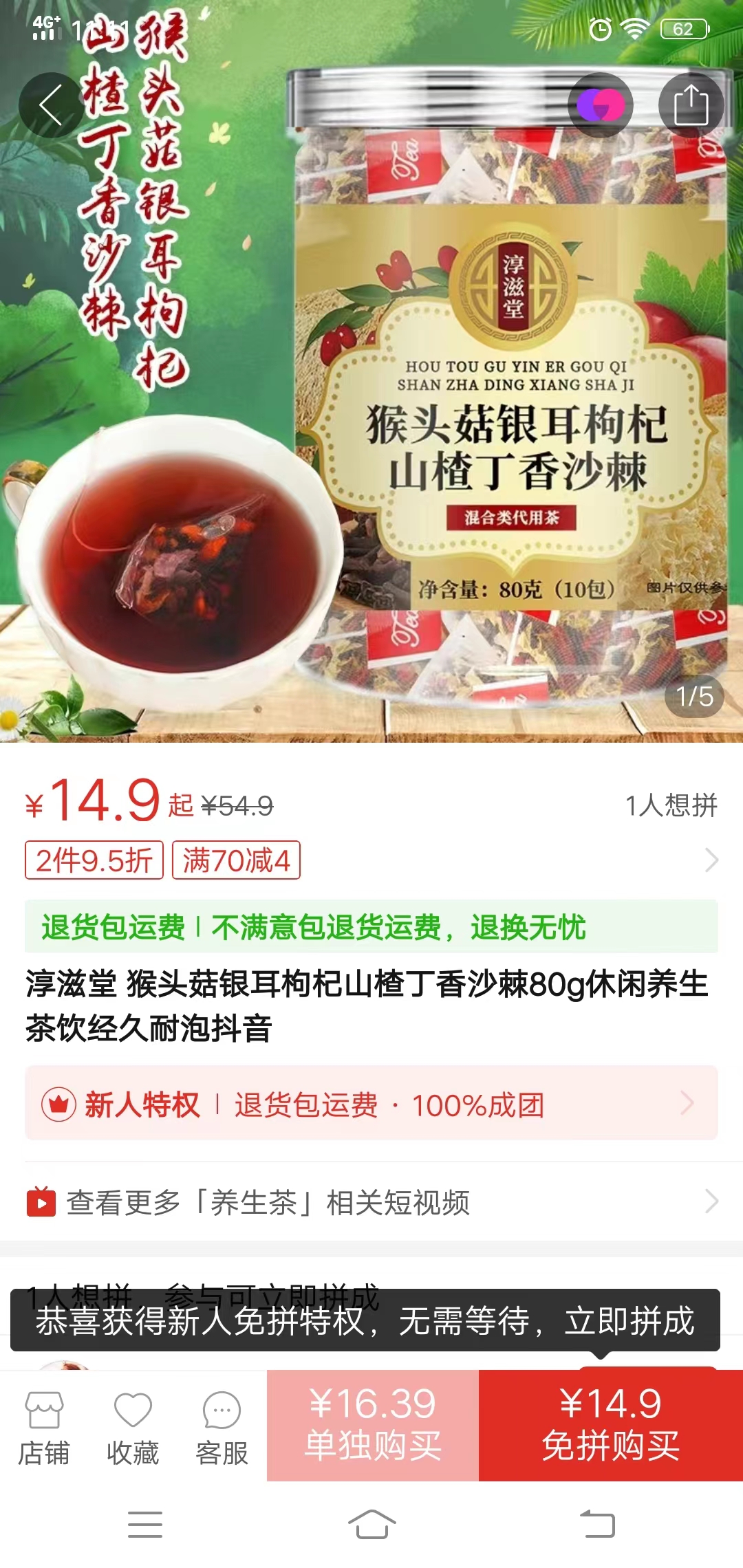Open the 新人特权 benefits row
This screenshot has height=1568, width=743.
click(x=371, y=1104)
